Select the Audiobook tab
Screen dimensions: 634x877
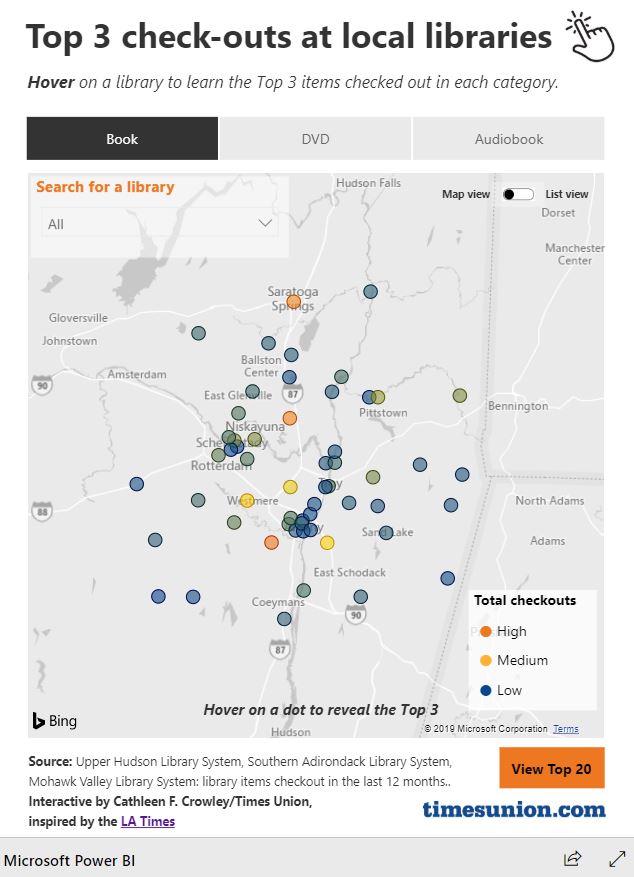coord(508,139)
